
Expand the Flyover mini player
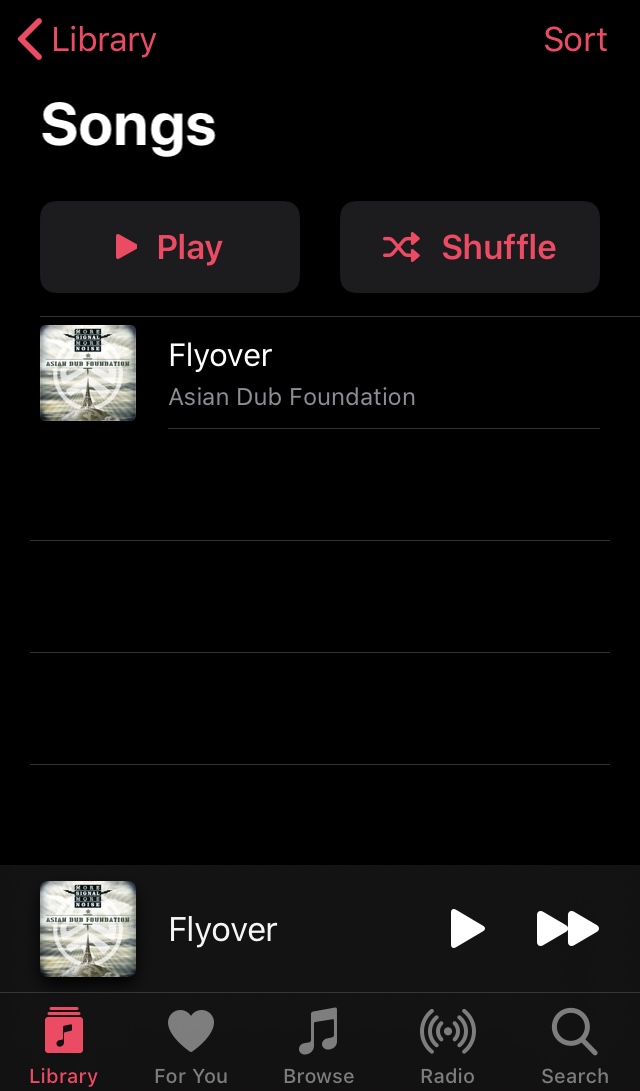(250, 929)
